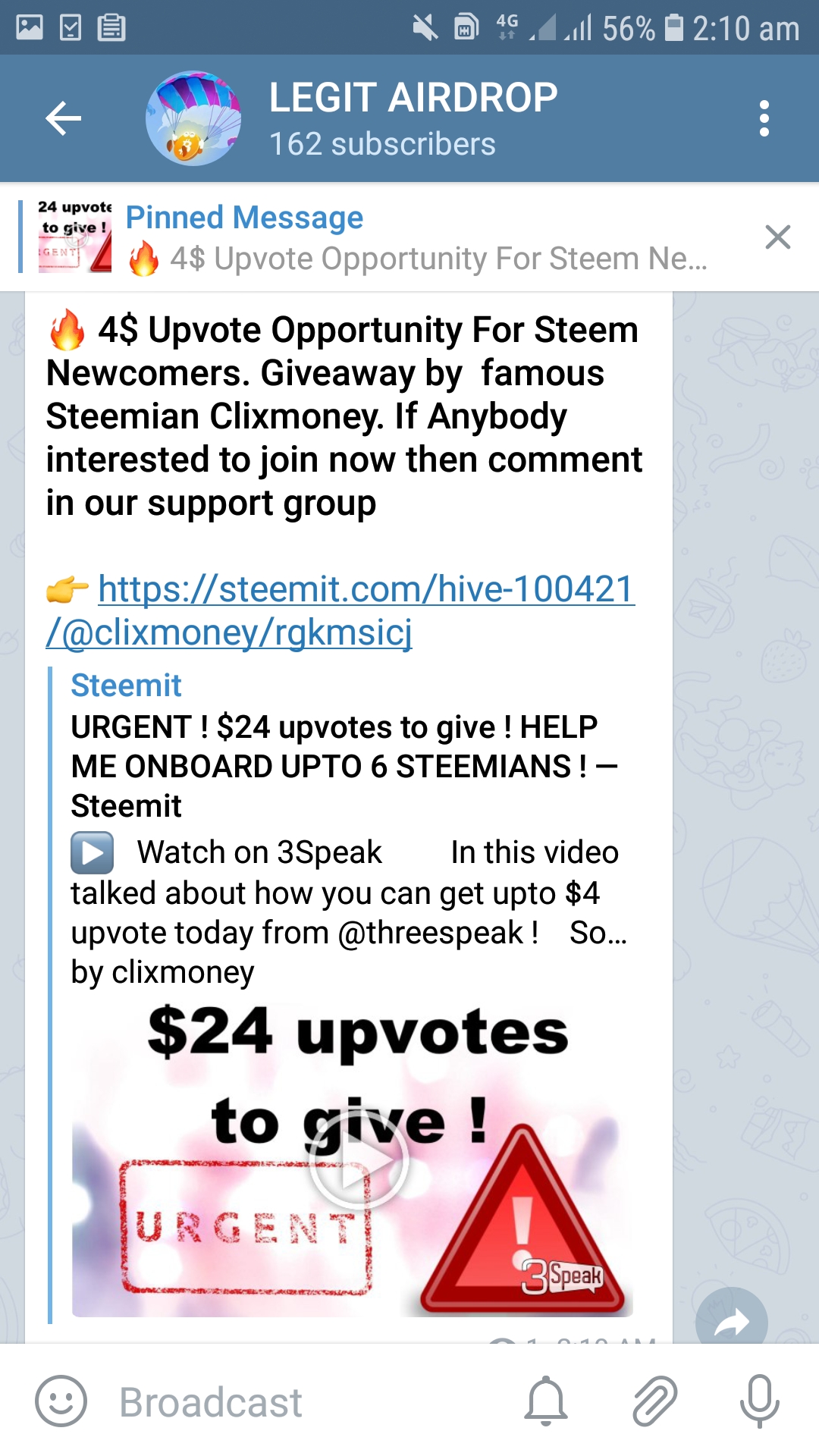Go back from LEGIT AIRDROP channel
The width and height of the screenshot is (819, 1456).
[64, 118]
